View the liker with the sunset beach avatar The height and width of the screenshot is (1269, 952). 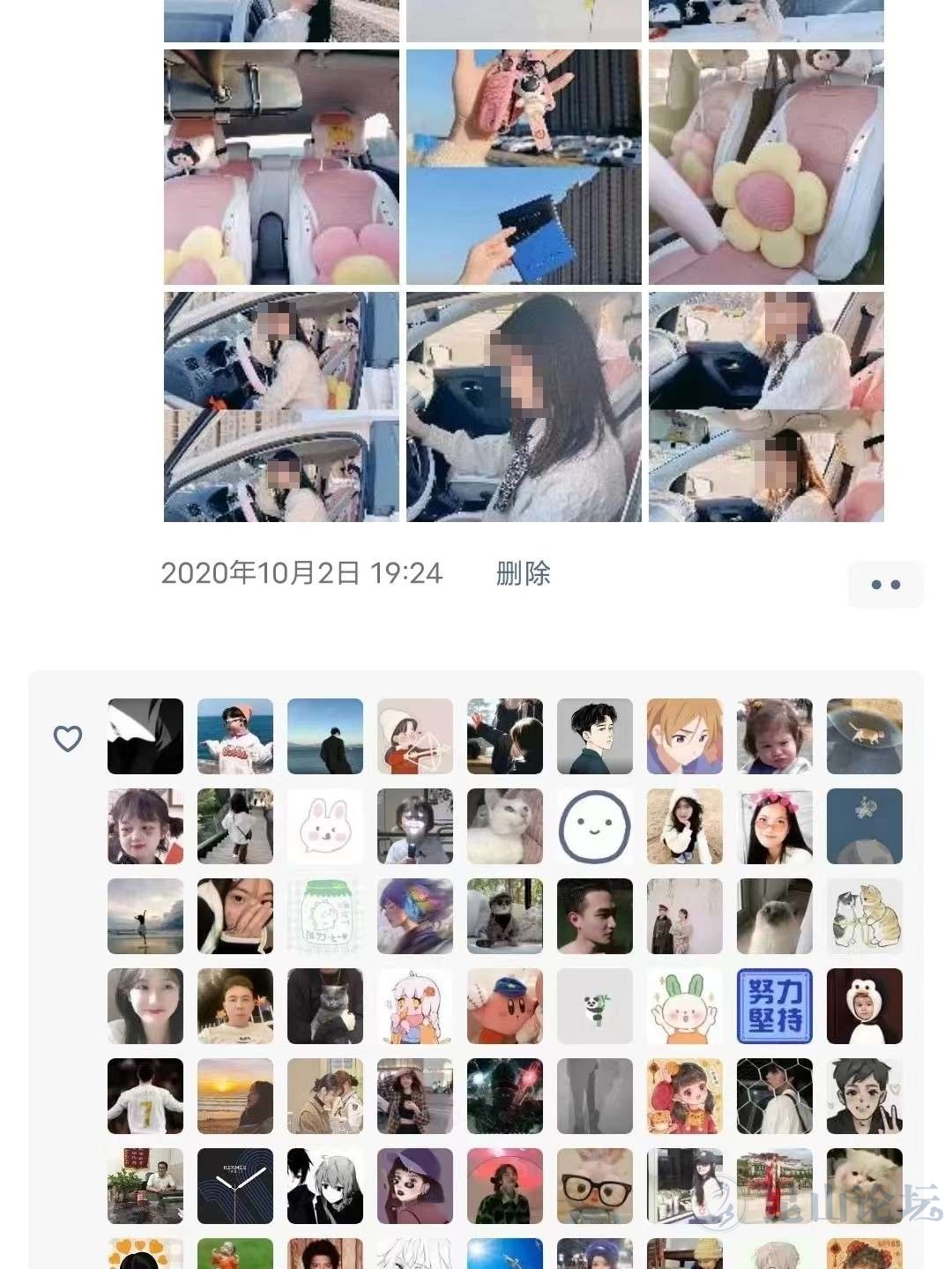pos(235,1096)
